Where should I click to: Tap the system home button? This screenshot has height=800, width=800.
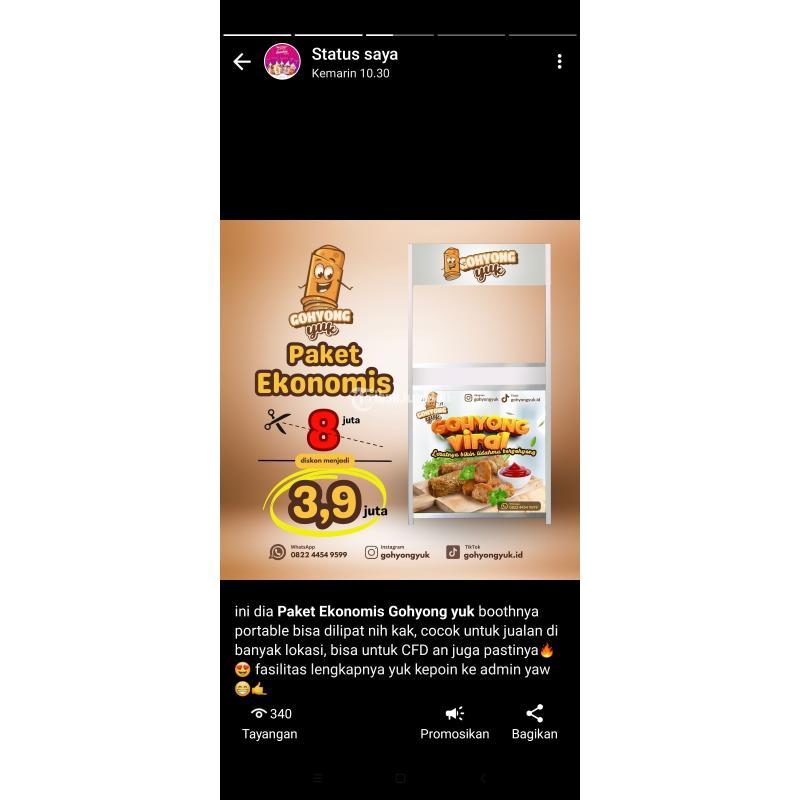tap(400, 778)
